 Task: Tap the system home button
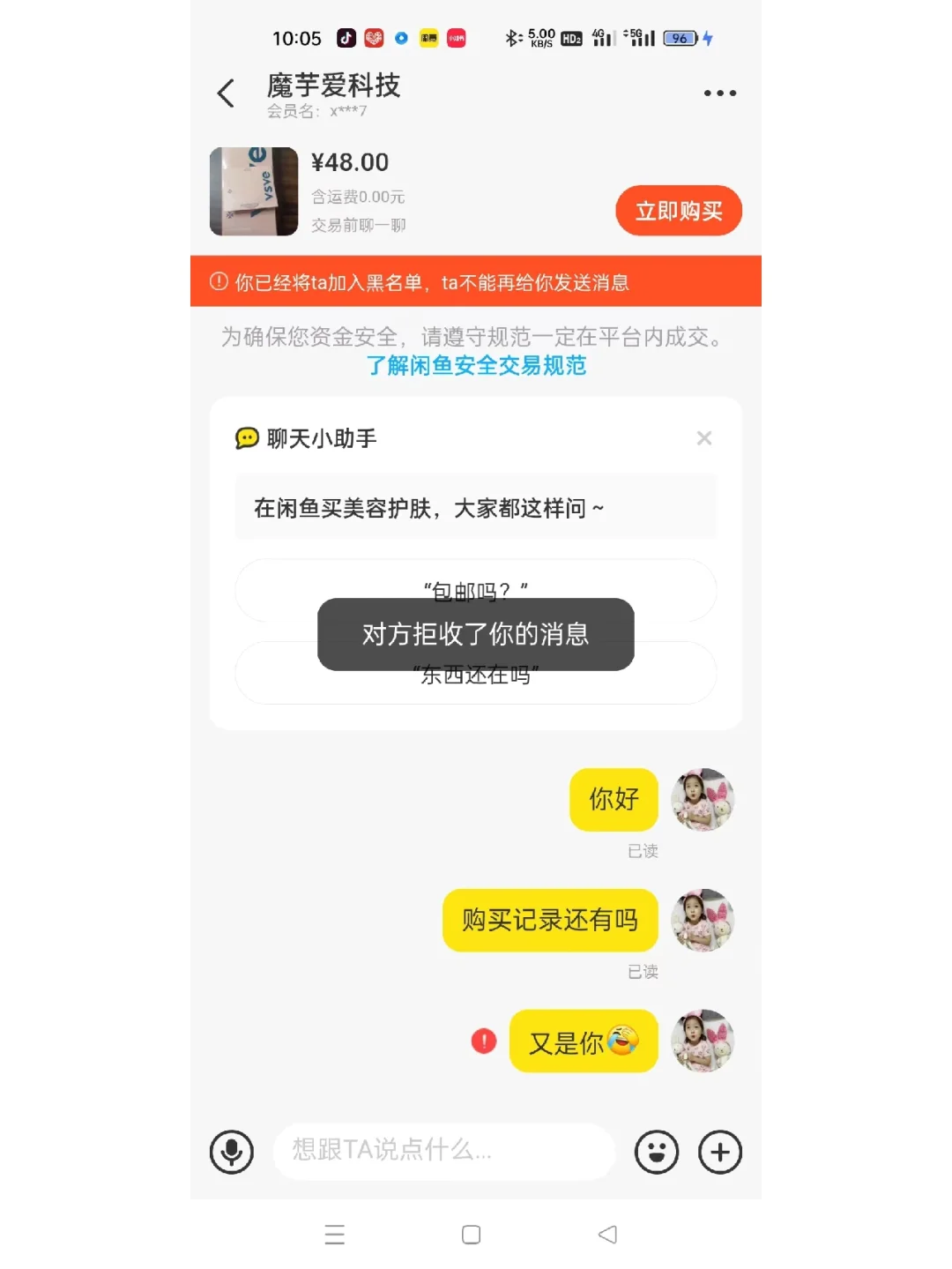tap(472, 1235)
